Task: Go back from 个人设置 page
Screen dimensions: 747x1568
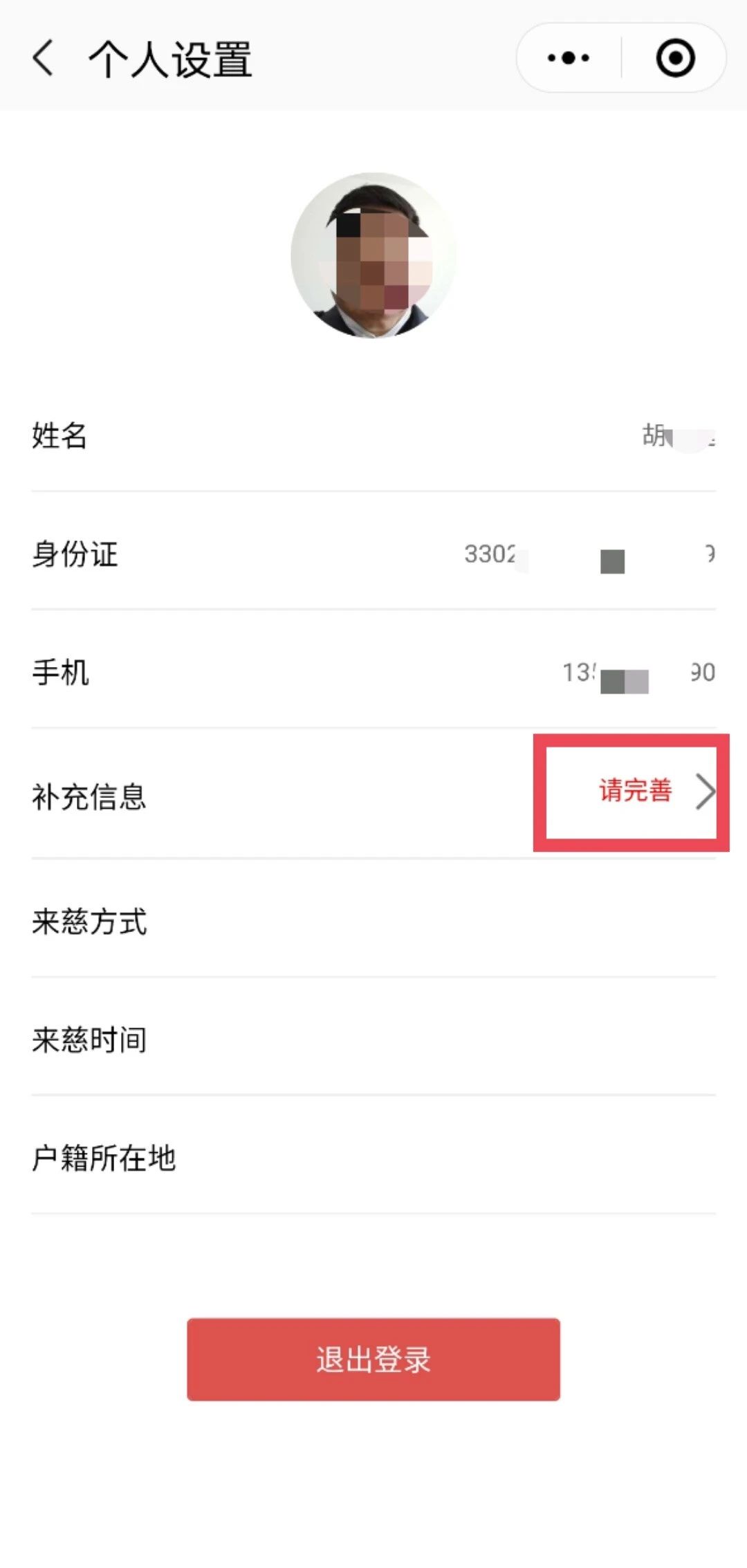Action: (43, 58)
